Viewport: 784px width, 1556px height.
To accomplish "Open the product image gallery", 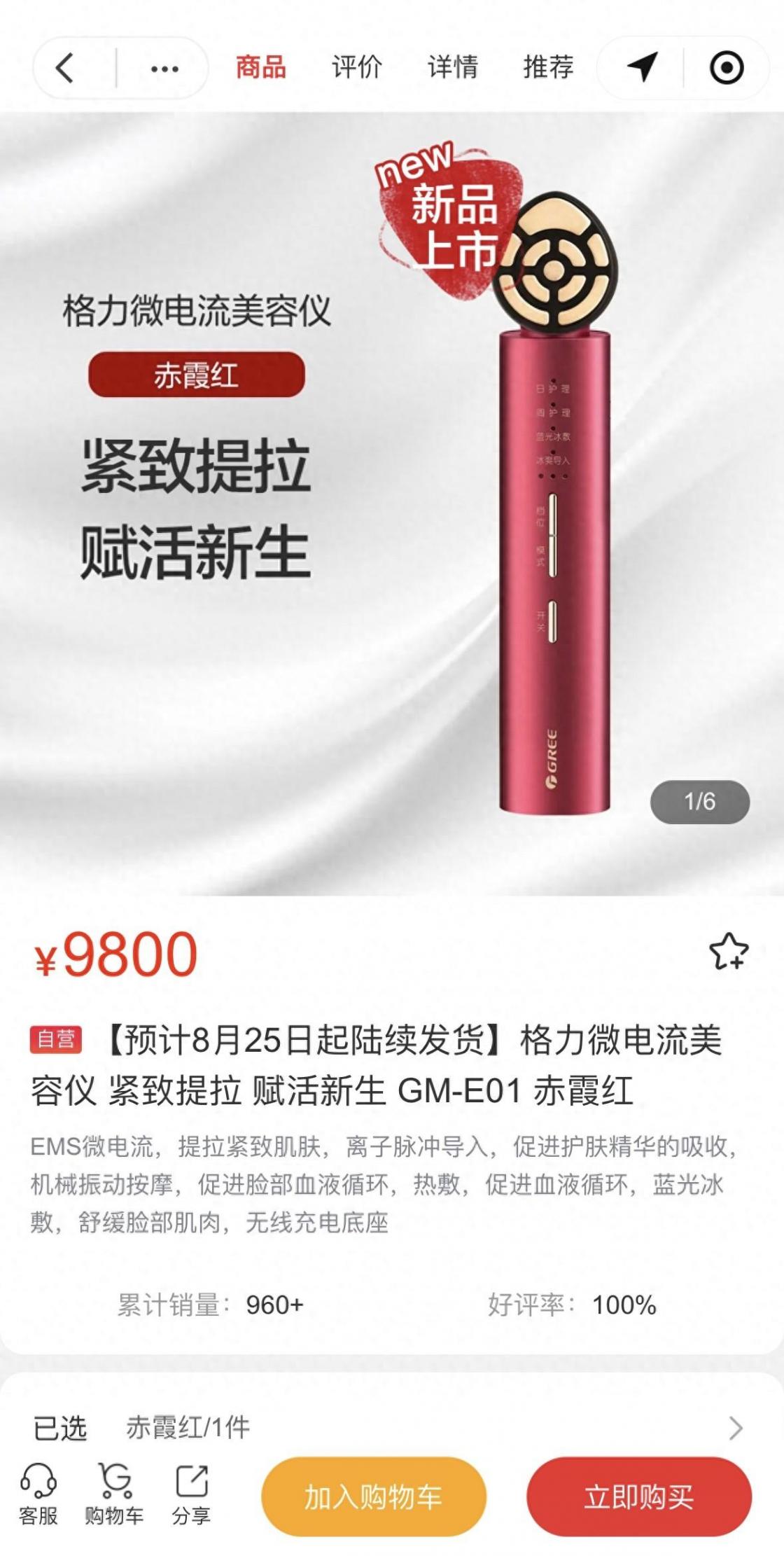I will [x=392, y=504].
